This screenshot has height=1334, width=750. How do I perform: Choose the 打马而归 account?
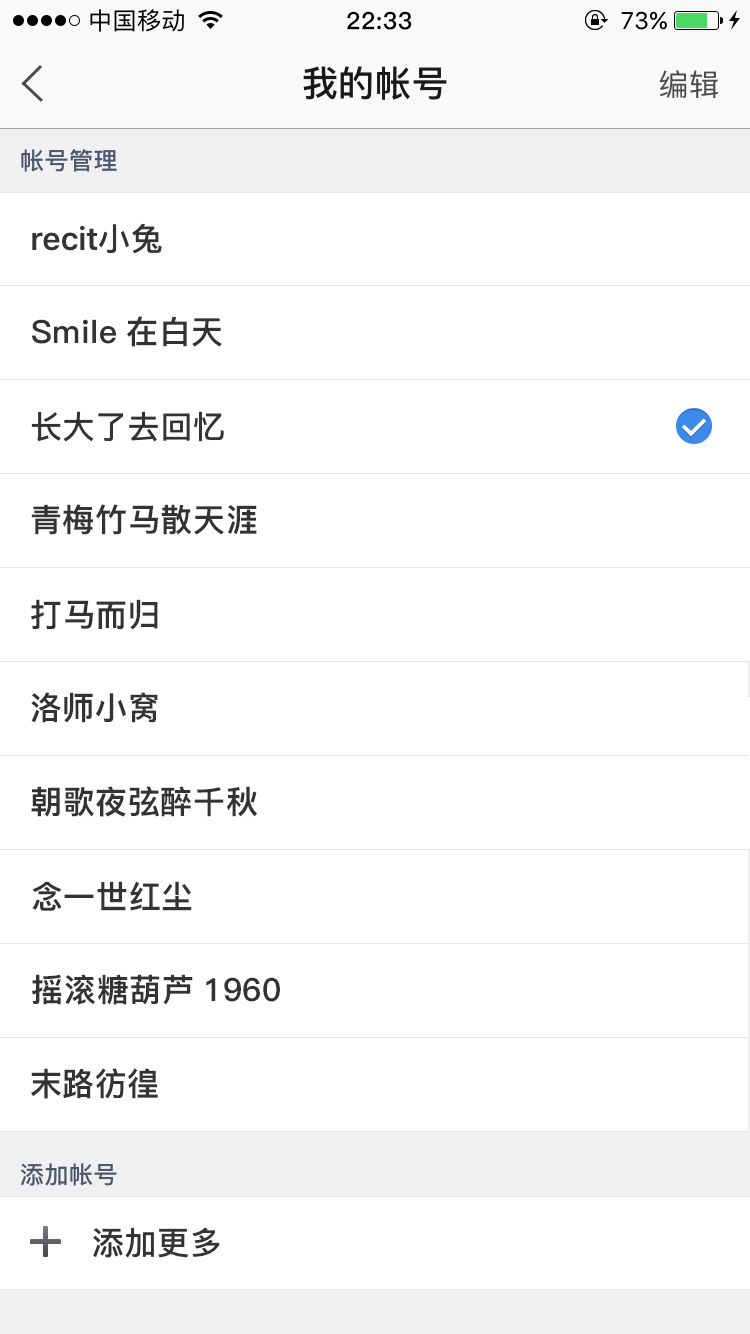96,615
